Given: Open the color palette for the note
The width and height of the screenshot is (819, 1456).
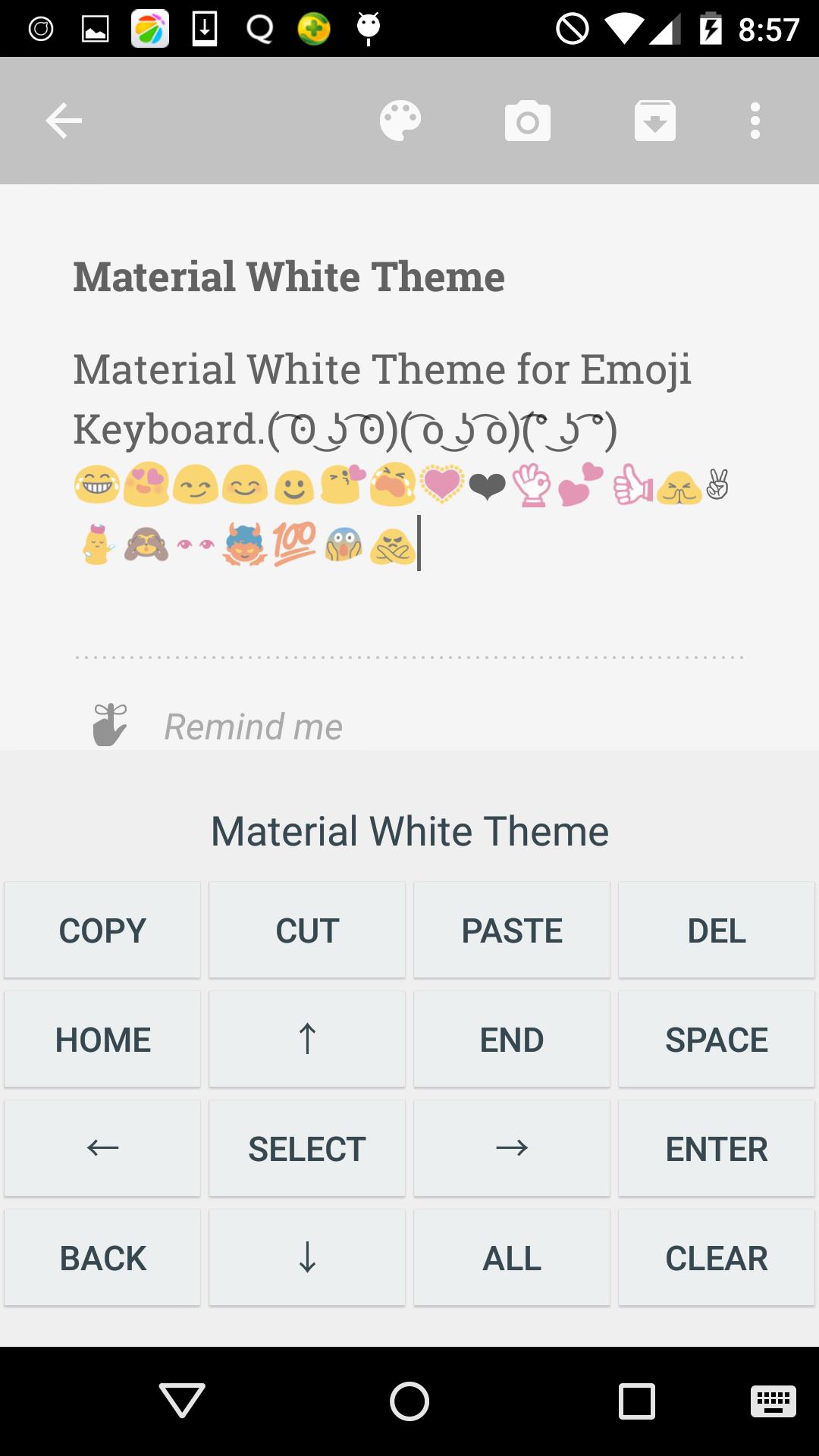Looking at the screenshot, I should 401,120.
